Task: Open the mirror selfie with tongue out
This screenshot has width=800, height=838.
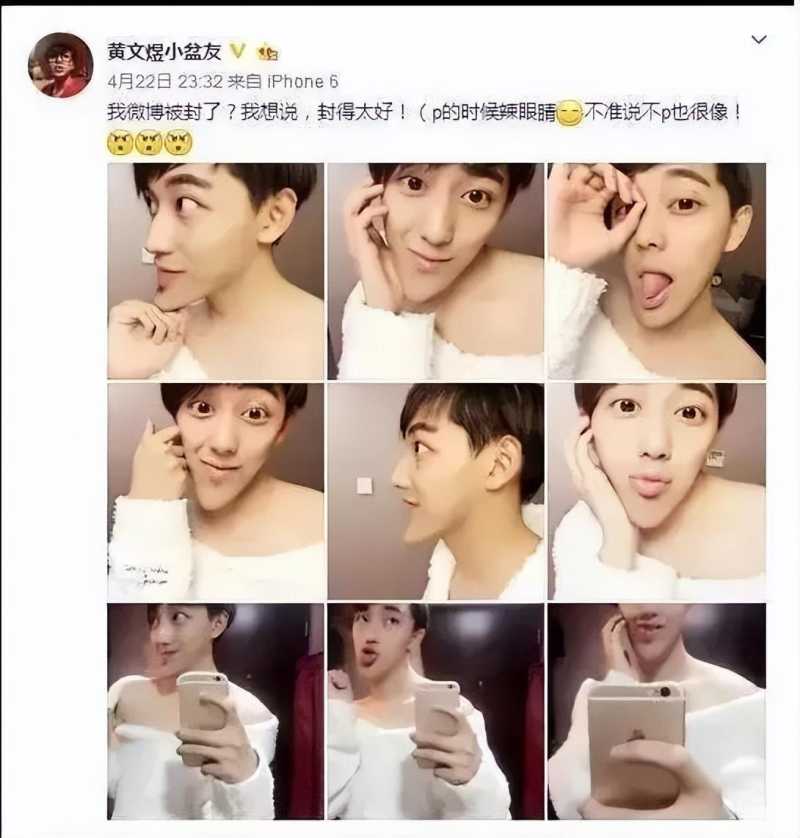Action: coord(436,711)
